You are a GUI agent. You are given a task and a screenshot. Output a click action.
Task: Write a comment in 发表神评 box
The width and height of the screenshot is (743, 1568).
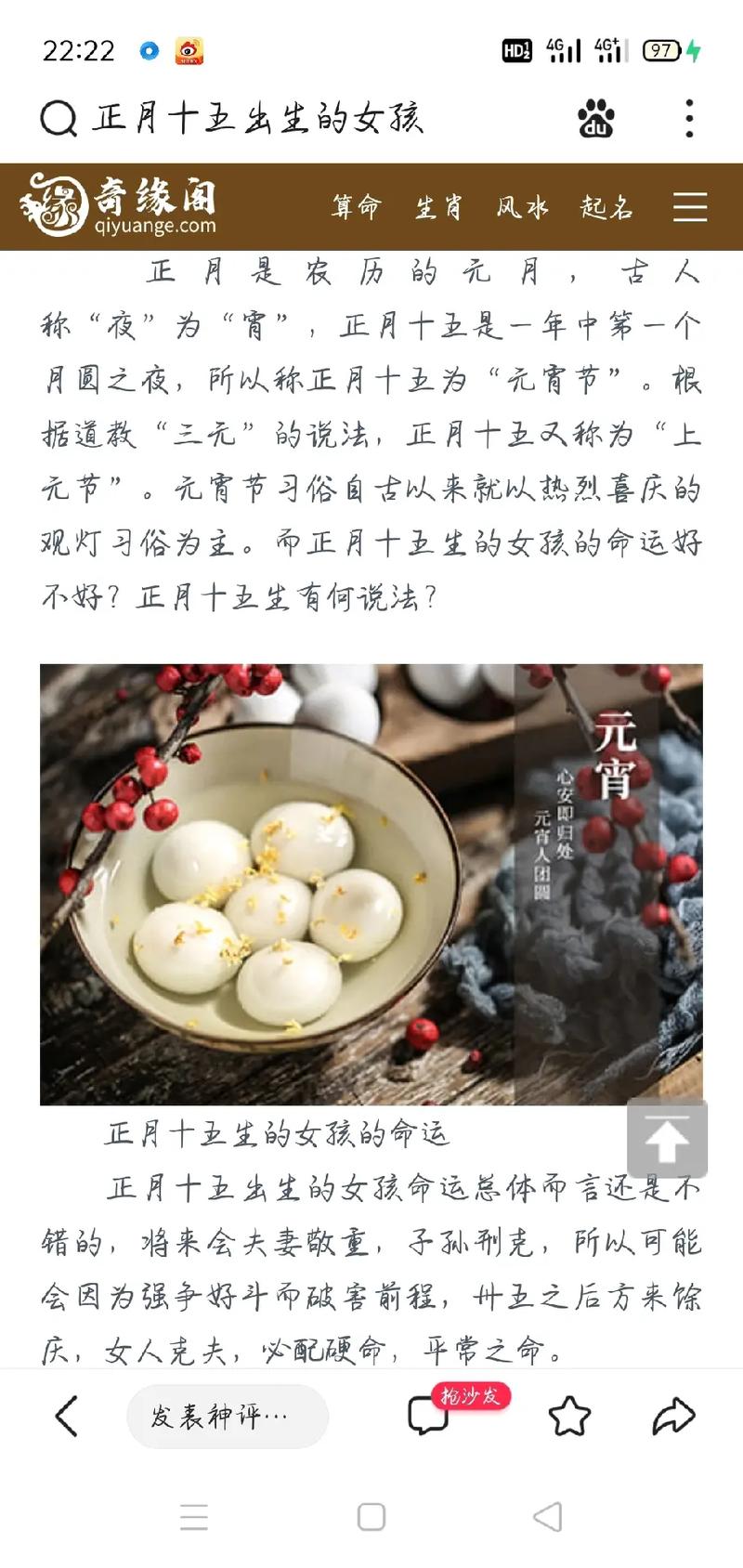pos(228,1417)
